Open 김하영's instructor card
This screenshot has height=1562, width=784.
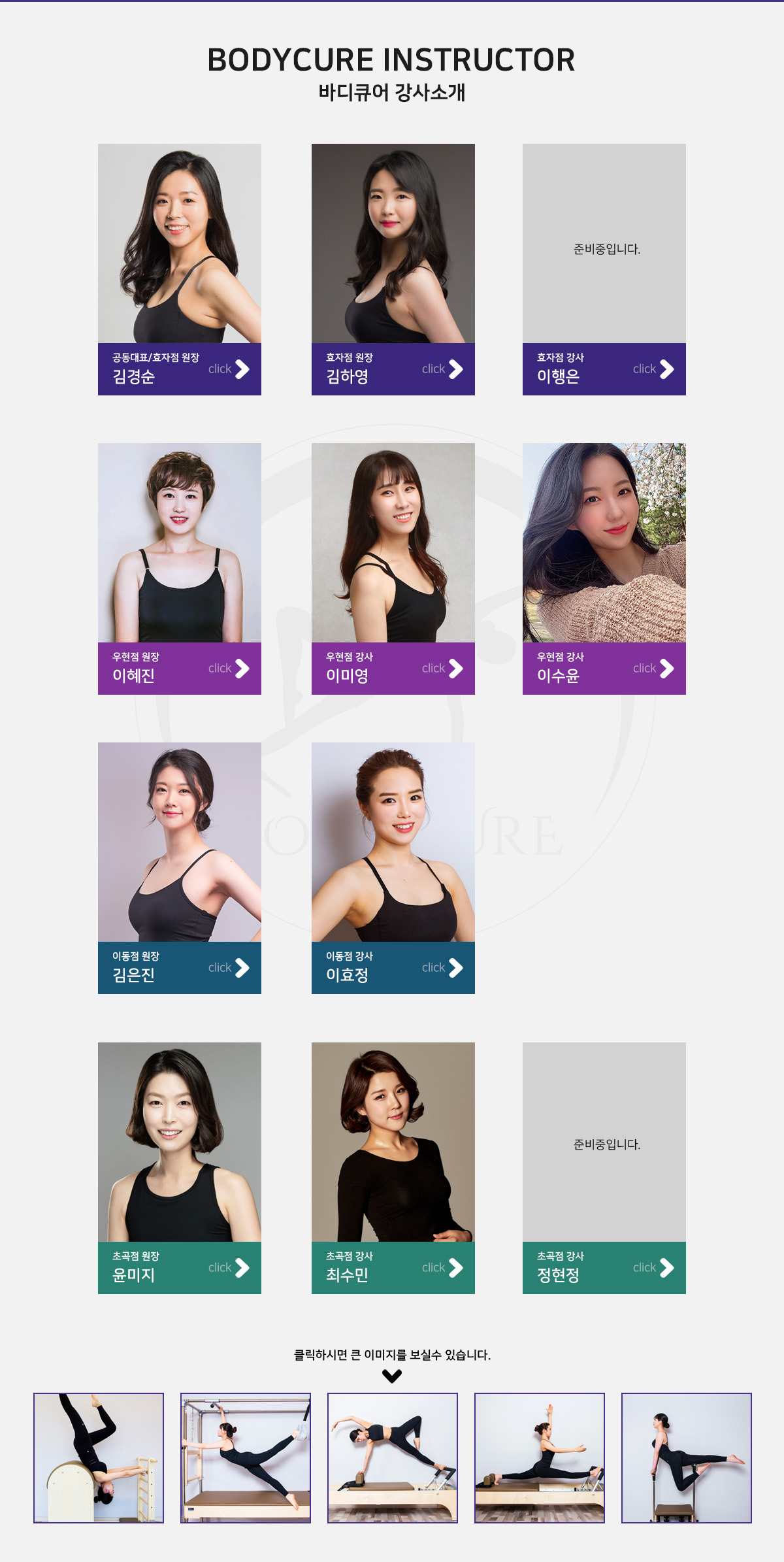pos(393,269)
